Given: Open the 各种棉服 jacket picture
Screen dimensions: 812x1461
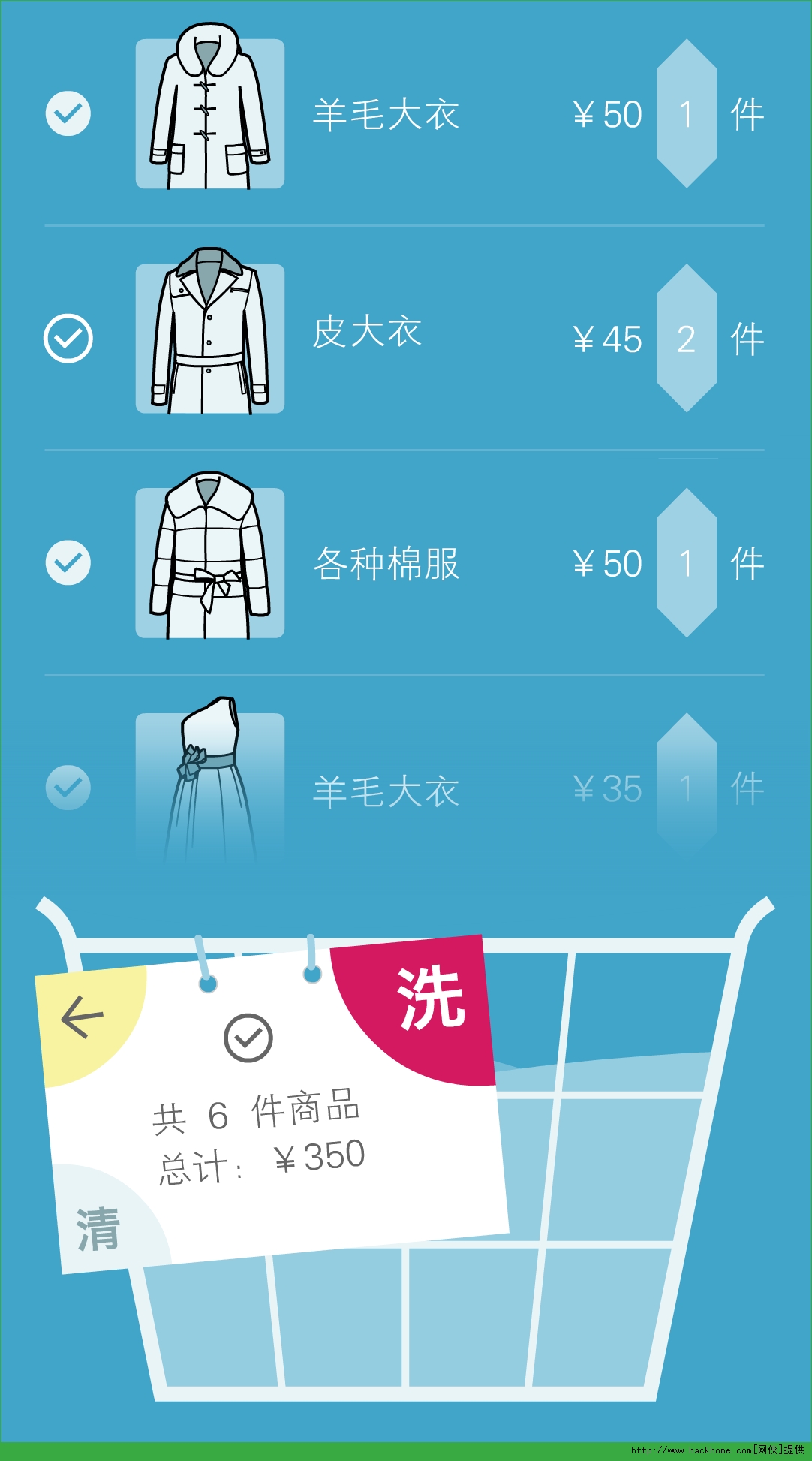Looking at the screenshot, I should (210, 562).
